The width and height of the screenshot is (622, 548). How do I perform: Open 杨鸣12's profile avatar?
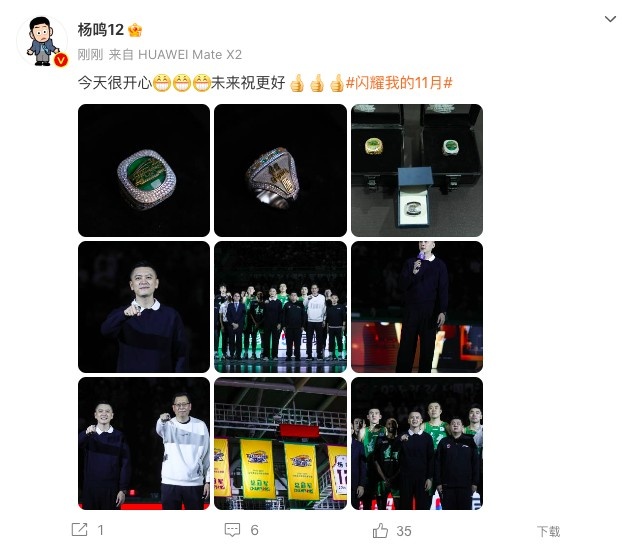tap(42, 42)
